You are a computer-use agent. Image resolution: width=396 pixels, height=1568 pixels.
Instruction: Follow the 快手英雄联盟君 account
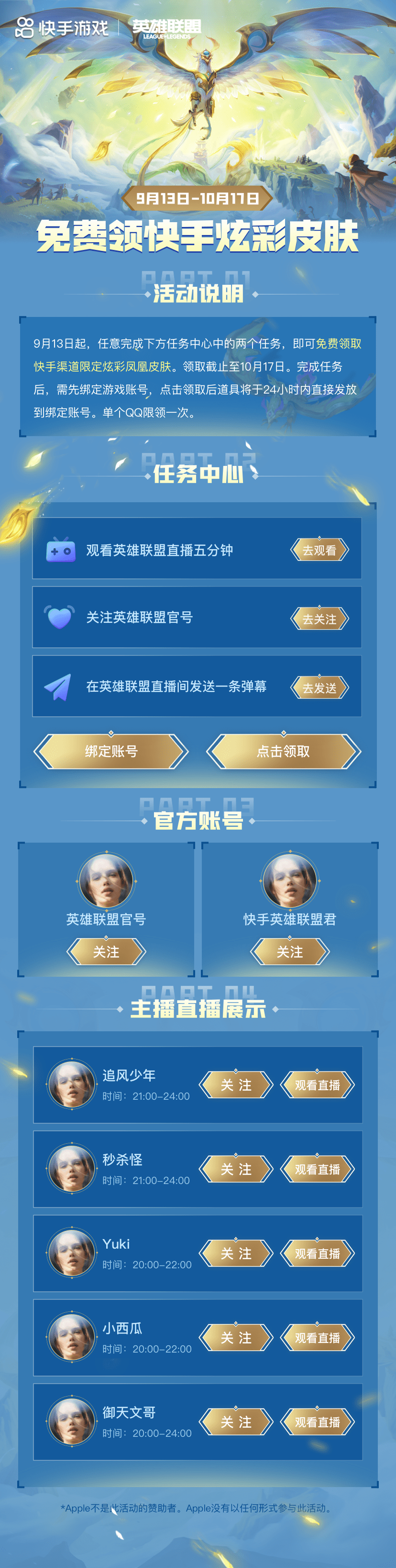tap(289, 951)
